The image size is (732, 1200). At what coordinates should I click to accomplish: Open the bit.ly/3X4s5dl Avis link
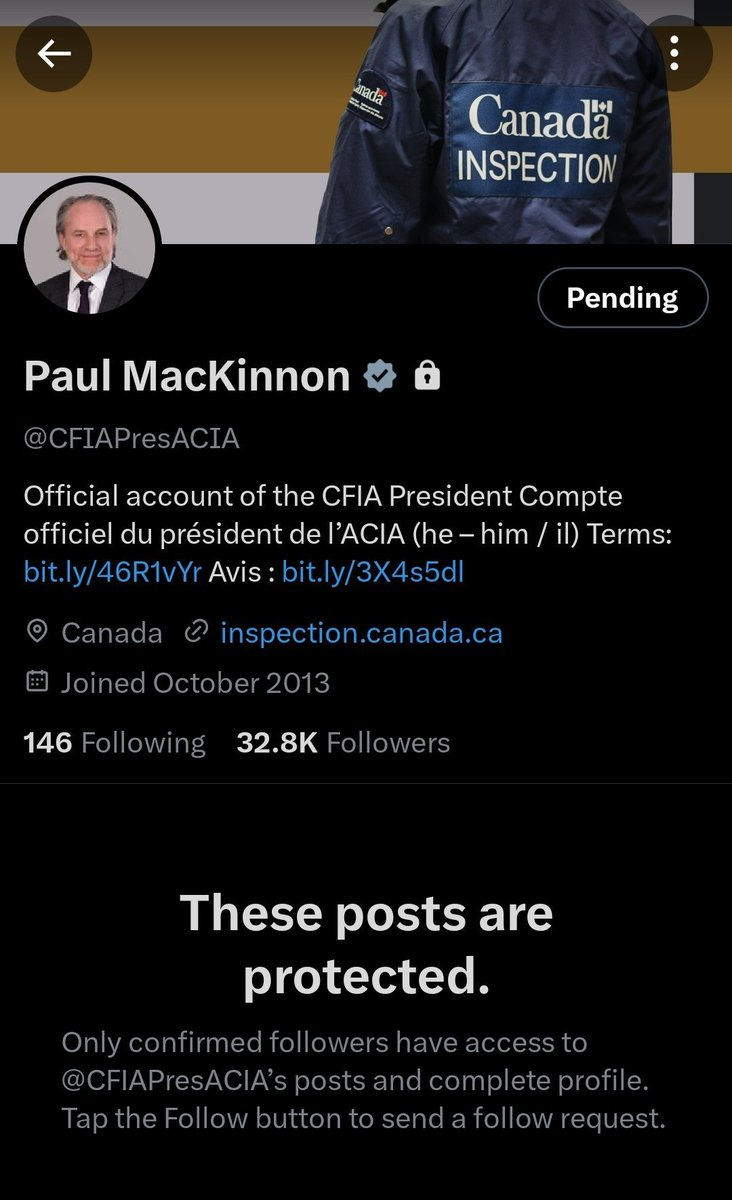[372, 572]
